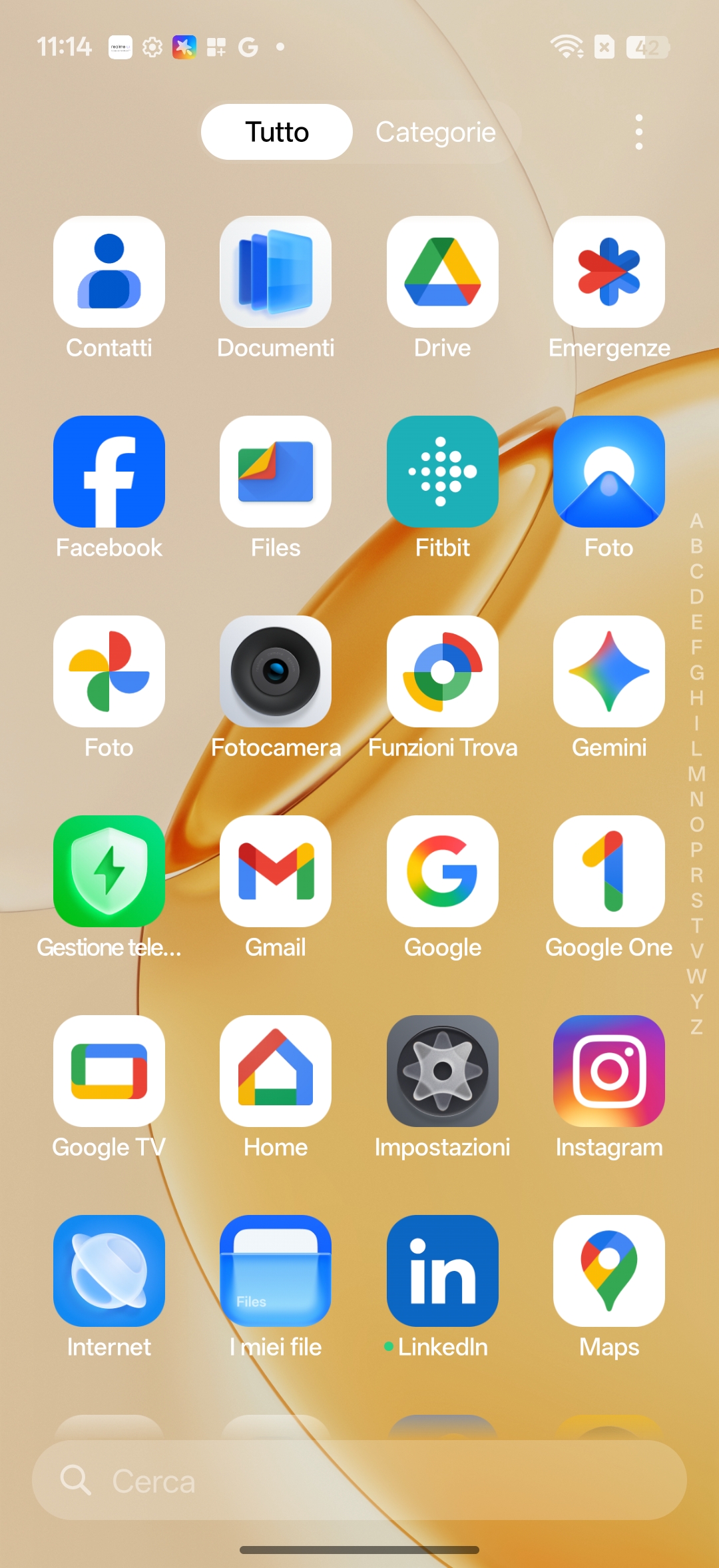This screenshot has width=719, height=1568.
Task: Launch Google Maps
Action: click(609, 1271)
